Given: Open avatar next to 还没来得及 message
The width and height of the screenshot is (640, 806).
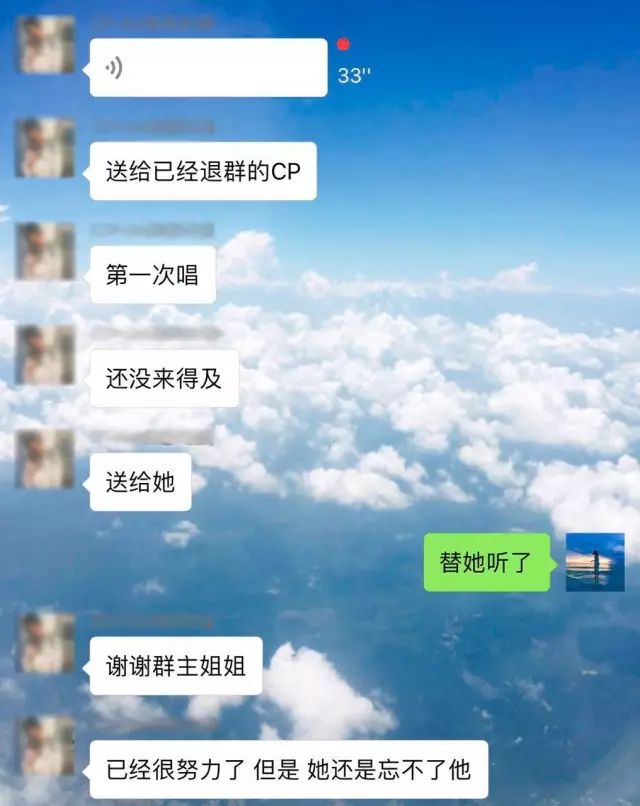Looking at the screenshot, I should tap(45, 354).
